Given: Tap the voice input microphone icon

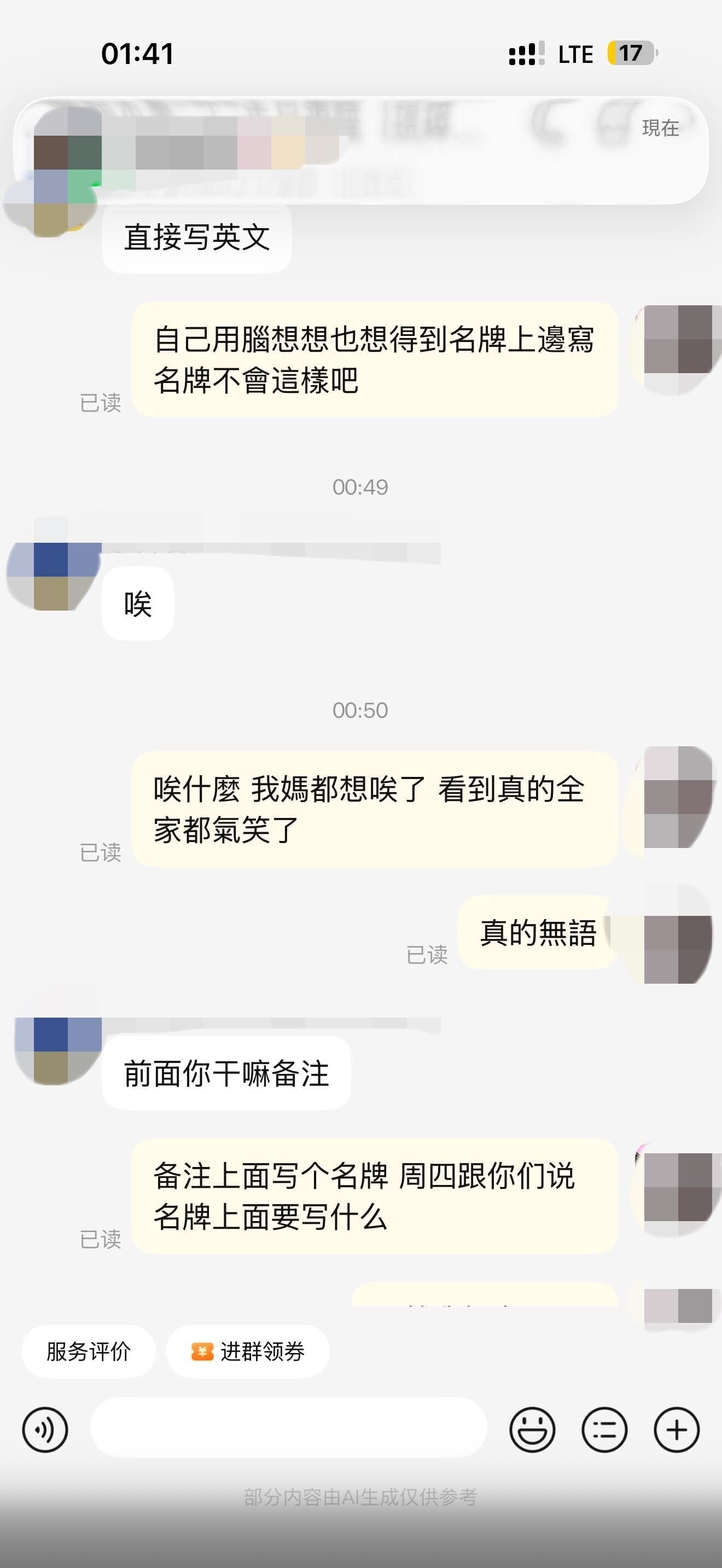Looking at the screenshot, I should coord(45,1429).
